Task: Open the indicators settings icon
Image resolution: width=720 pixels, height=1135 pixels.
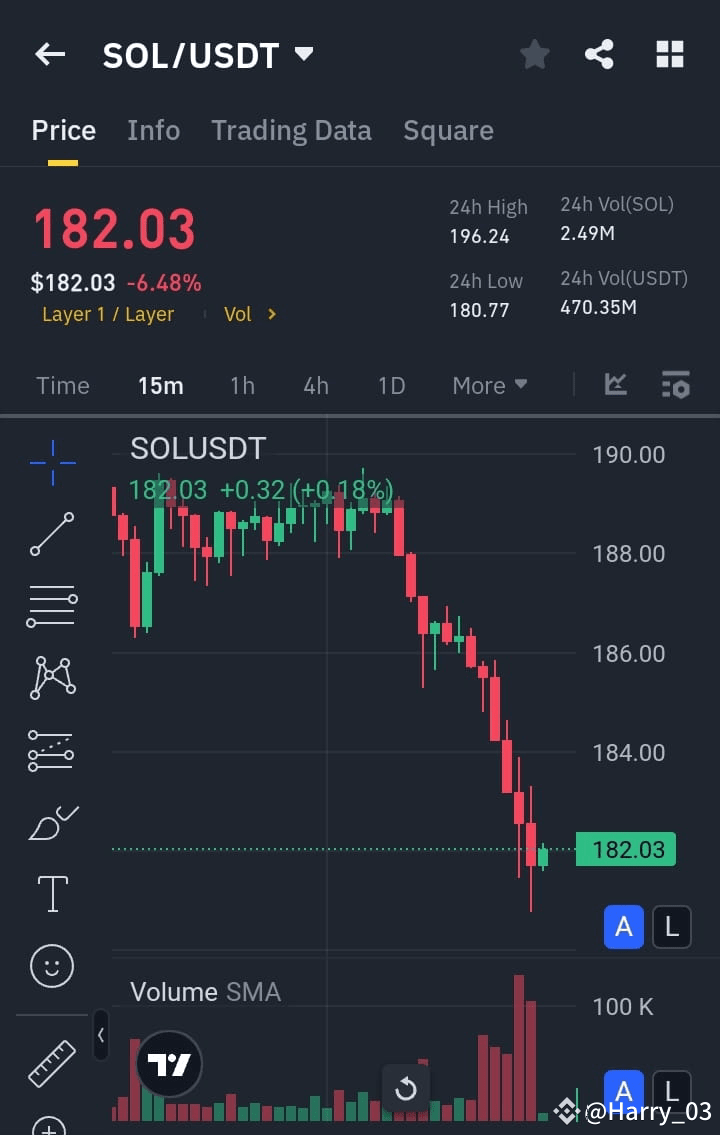Action: 675,384
